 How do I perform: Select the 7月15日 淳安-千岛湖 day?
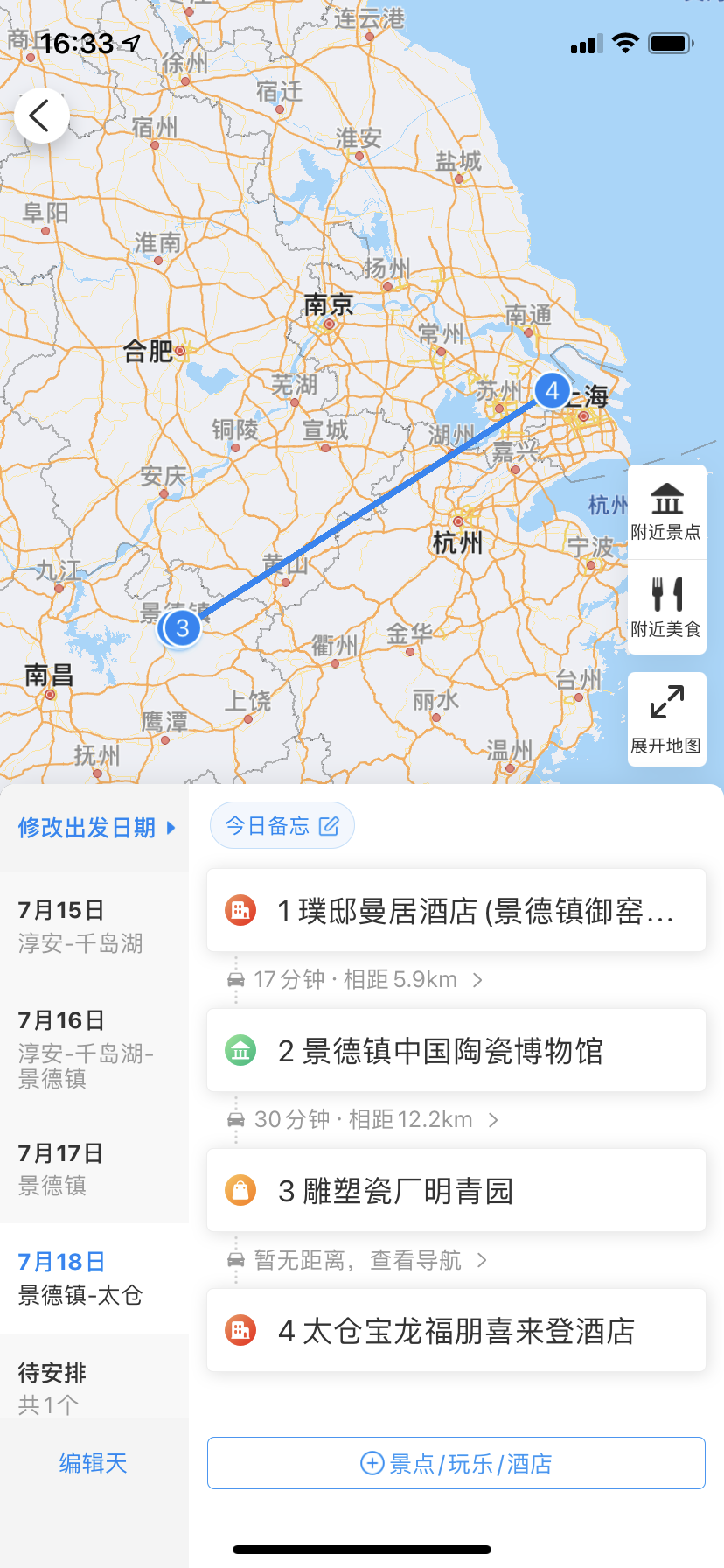pos(94,926)
